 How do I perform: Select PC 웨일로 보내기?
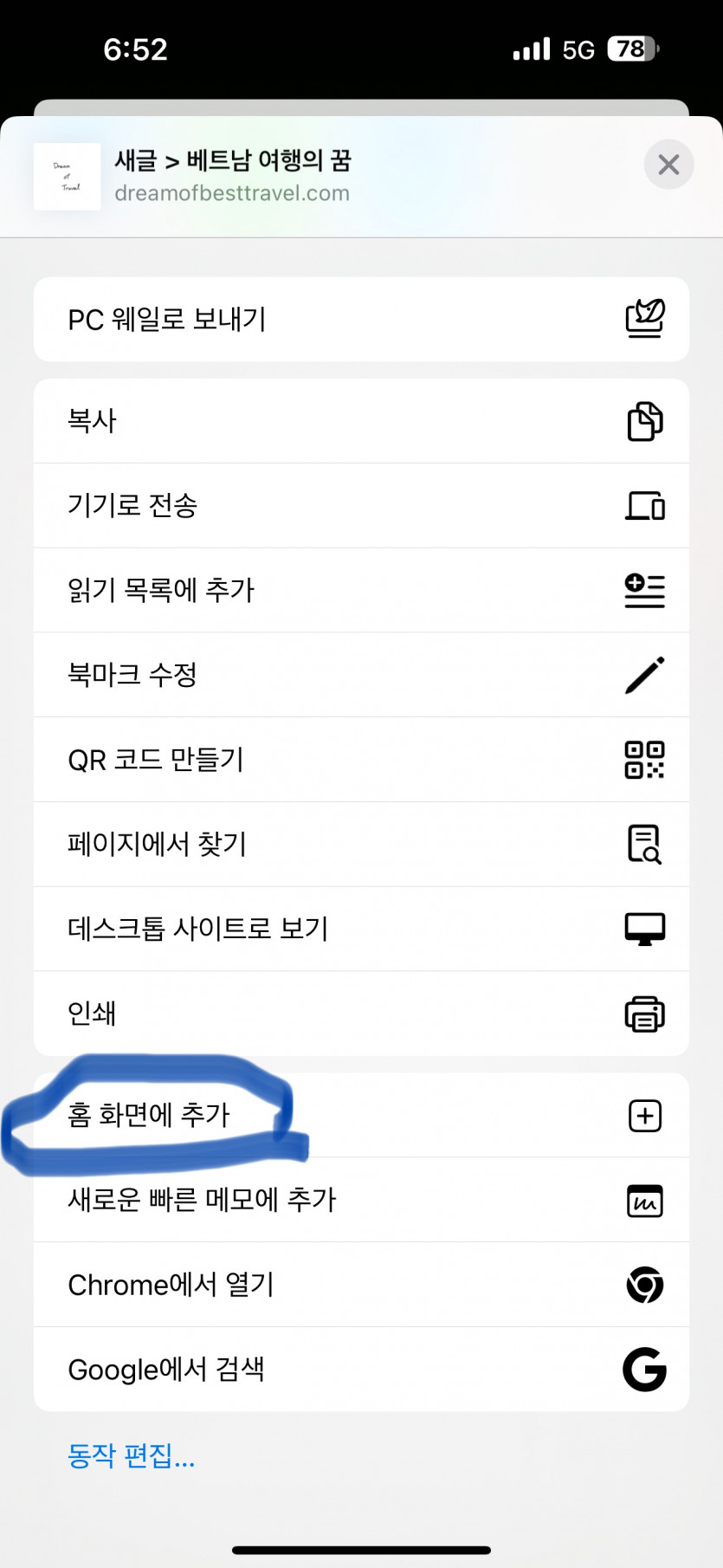point(361,320)
